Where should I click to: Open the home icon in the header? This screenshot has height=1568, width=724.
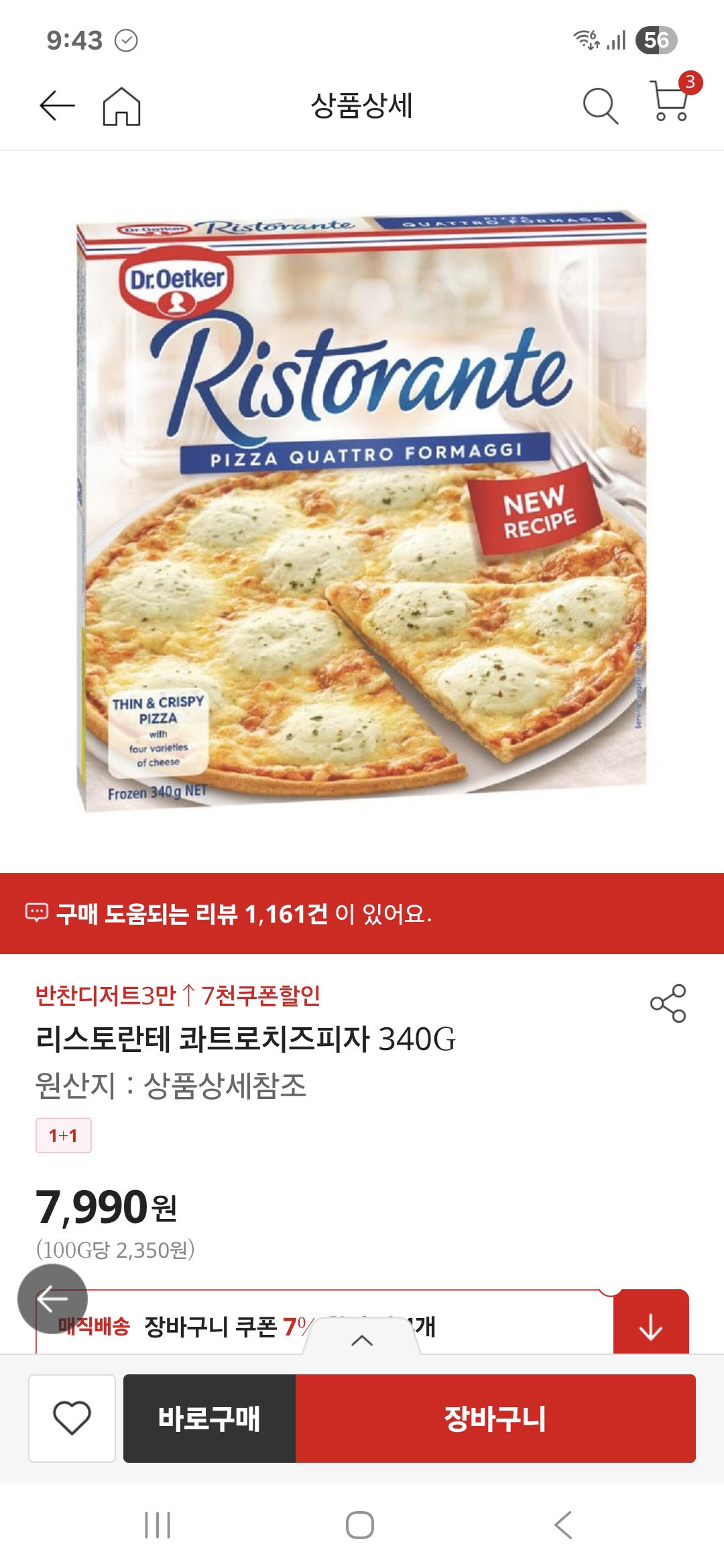coord(121,107)
